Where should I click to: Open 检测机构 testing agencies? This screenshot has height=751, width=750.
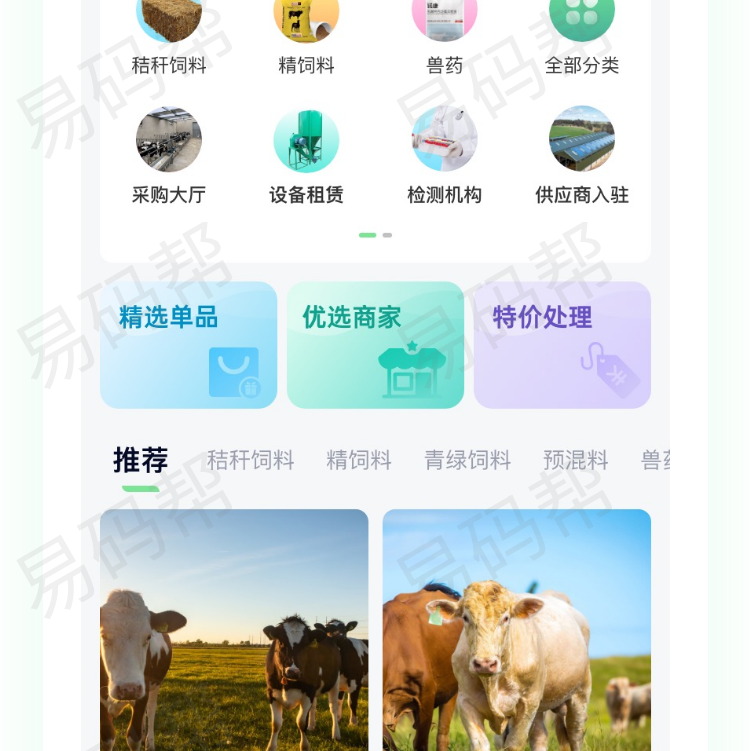[444, 141]
